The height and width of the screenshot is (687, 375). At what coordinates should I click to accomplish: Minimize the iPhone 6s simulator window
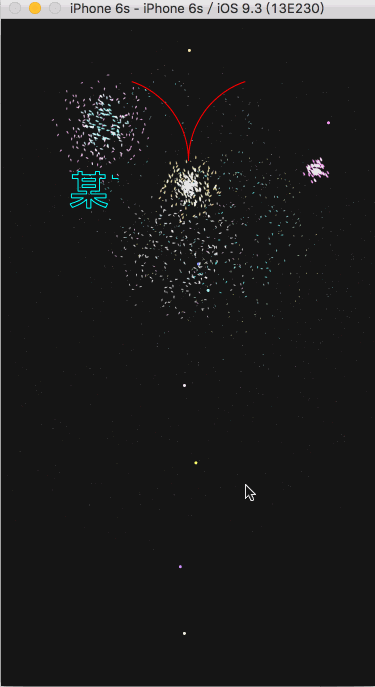coord(35,8)
